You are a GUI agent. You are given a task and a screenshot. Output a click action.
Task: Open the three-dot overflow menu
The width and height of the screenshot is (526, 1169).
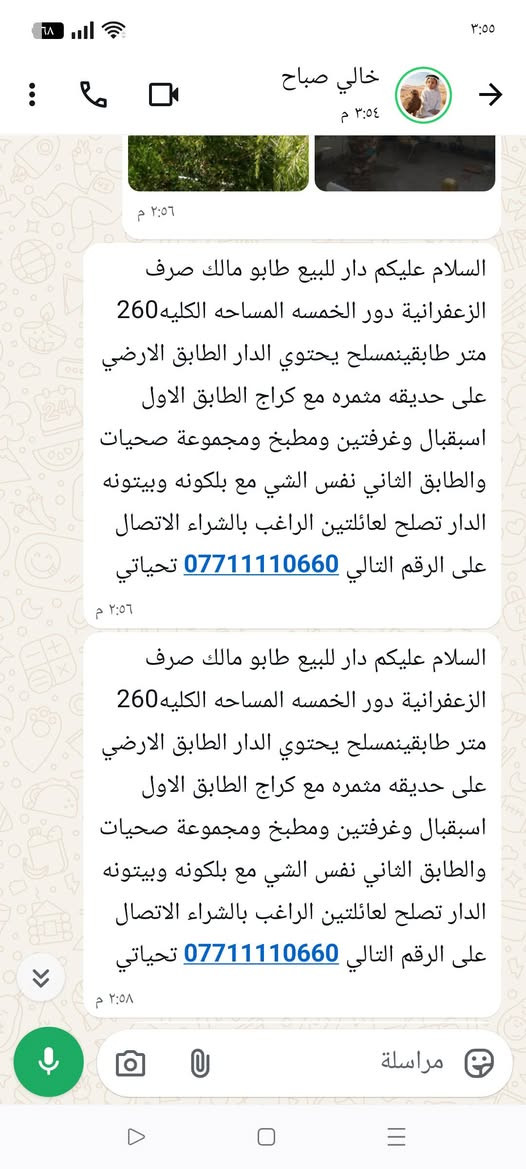coord(32,95)
